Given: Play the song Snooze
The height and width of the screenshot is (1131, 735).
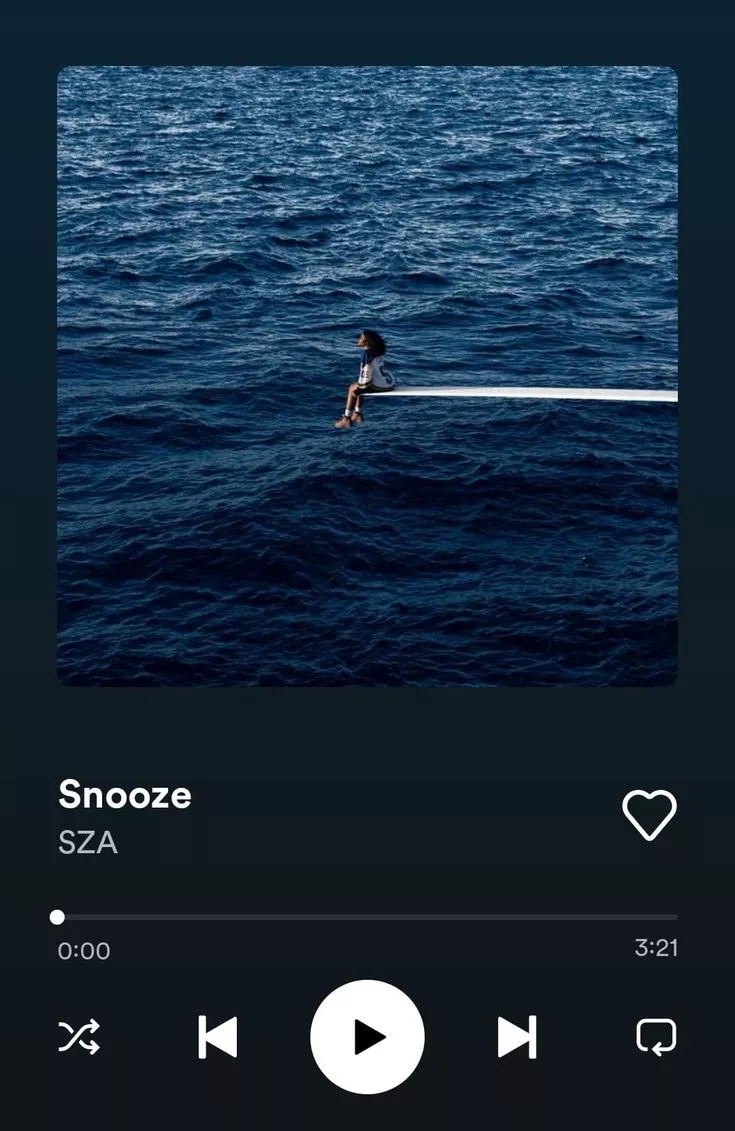Looking at the screenshot, I should click(x=367, y=1037).
